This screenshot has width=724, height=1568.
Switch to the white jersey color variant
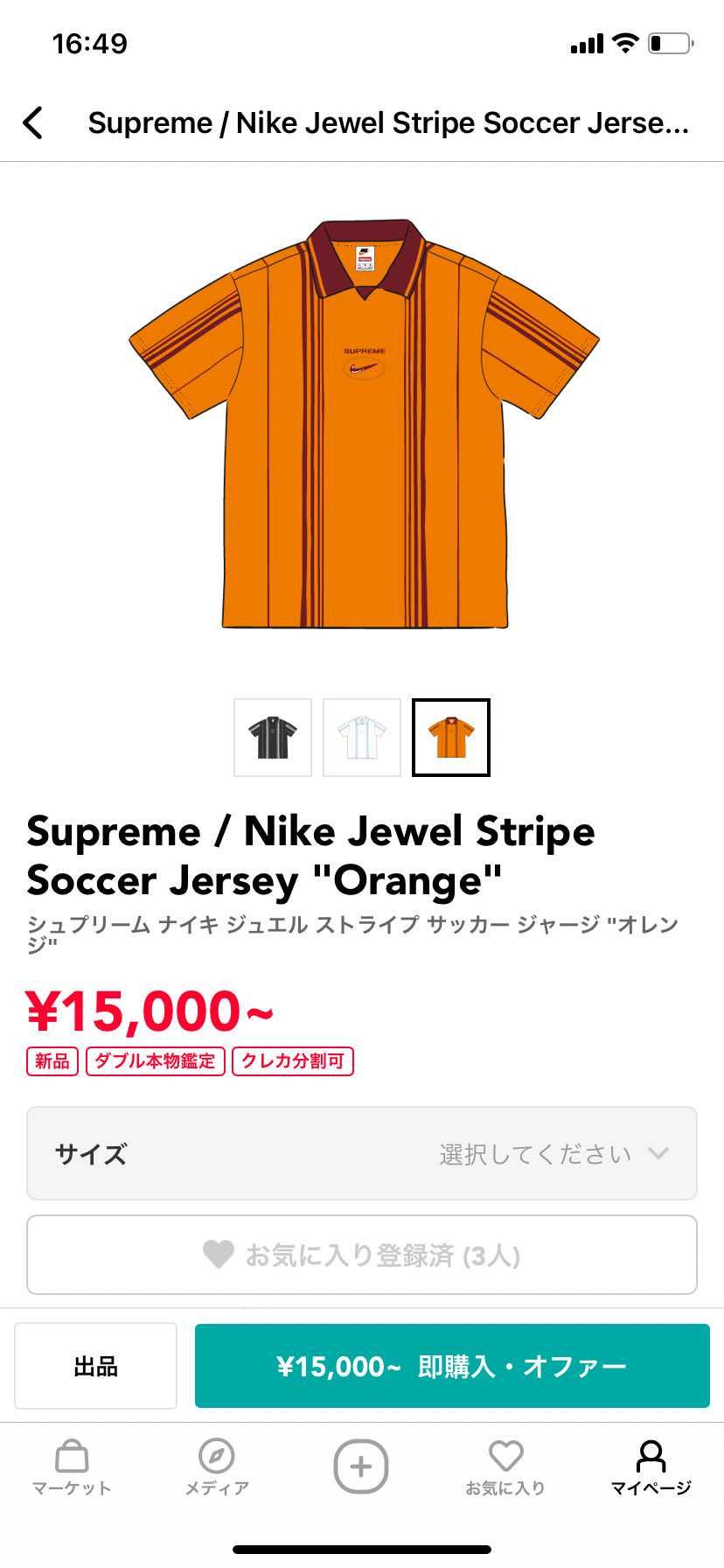tap(362, 737)
